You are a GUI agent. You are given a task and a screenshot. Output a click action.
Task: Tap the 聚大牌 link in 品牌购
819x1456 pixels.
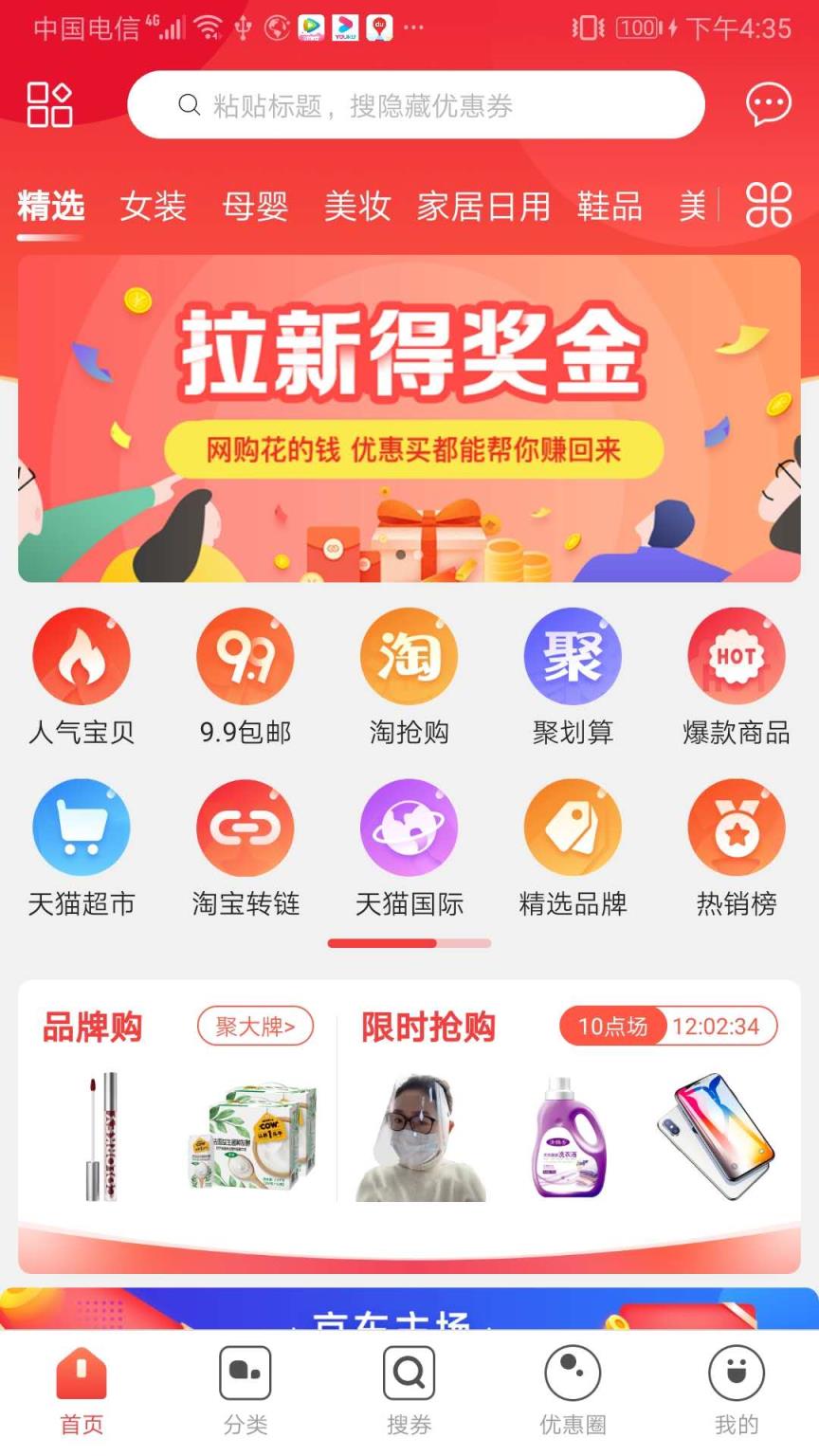click(254, 1027)
